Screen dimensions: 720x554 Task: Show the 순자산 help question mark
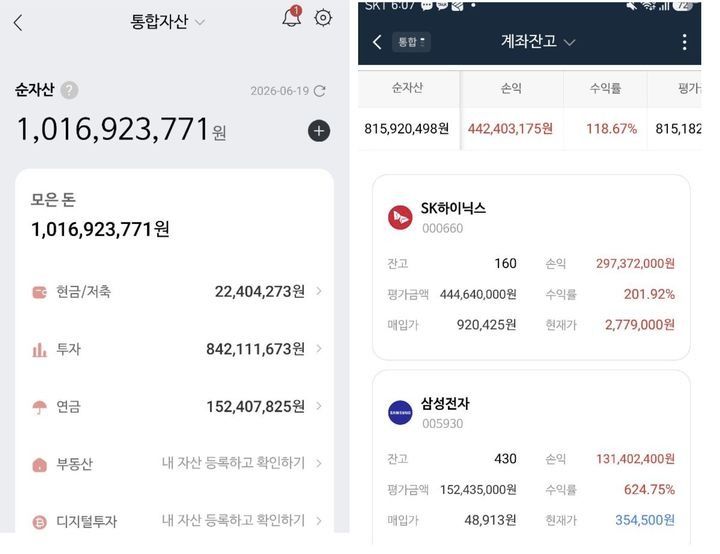pyautogui.click(x=69, y=90)
